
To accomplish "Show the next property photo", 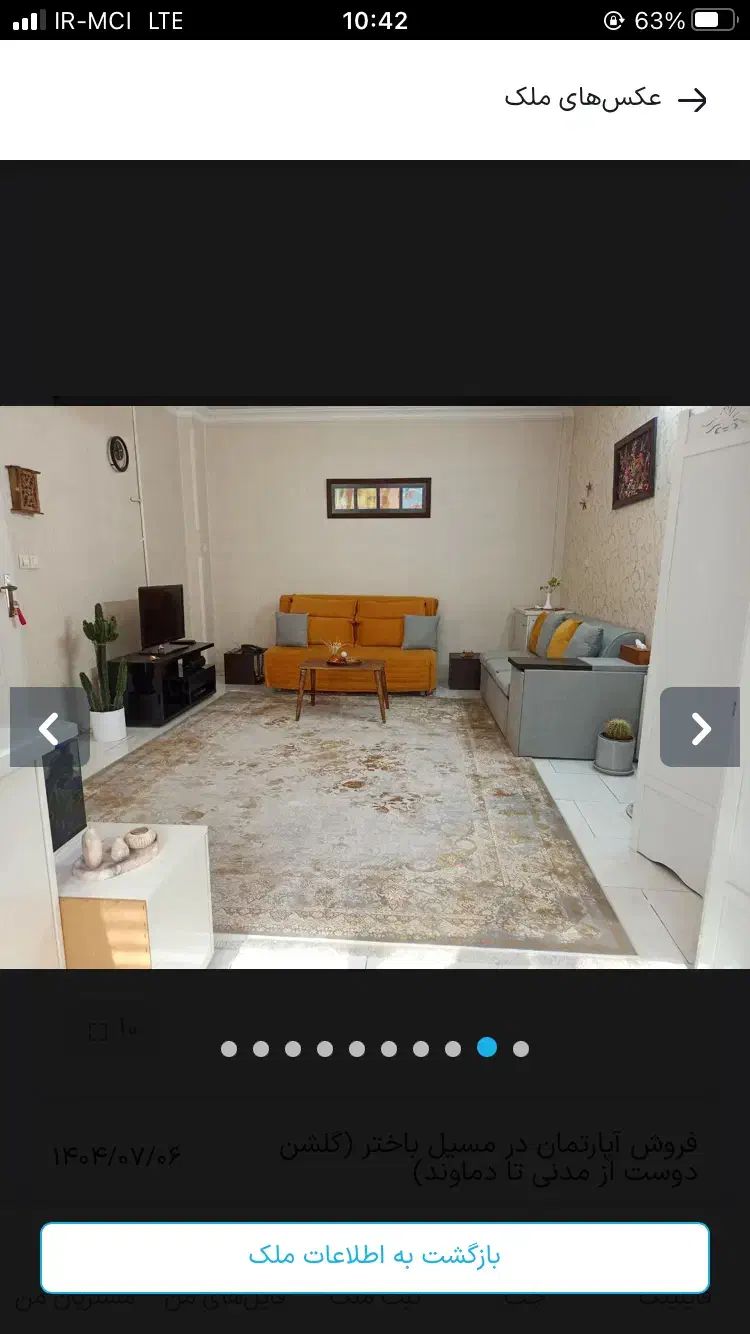I will coord(700,728).
